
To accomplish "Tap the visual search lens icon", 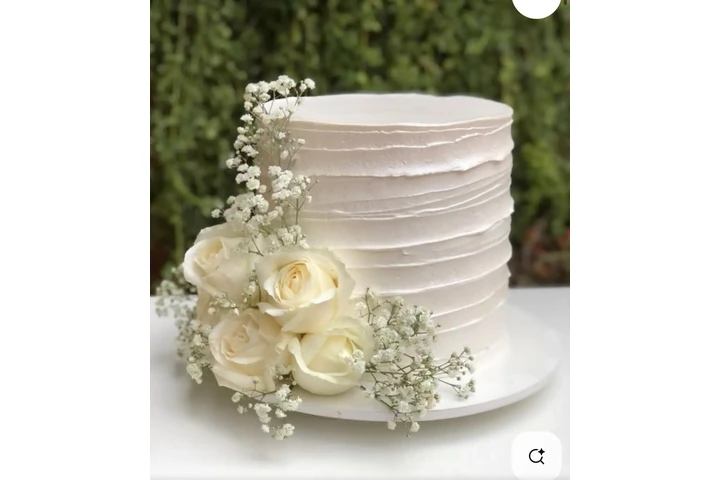I will tap(536, 456).
